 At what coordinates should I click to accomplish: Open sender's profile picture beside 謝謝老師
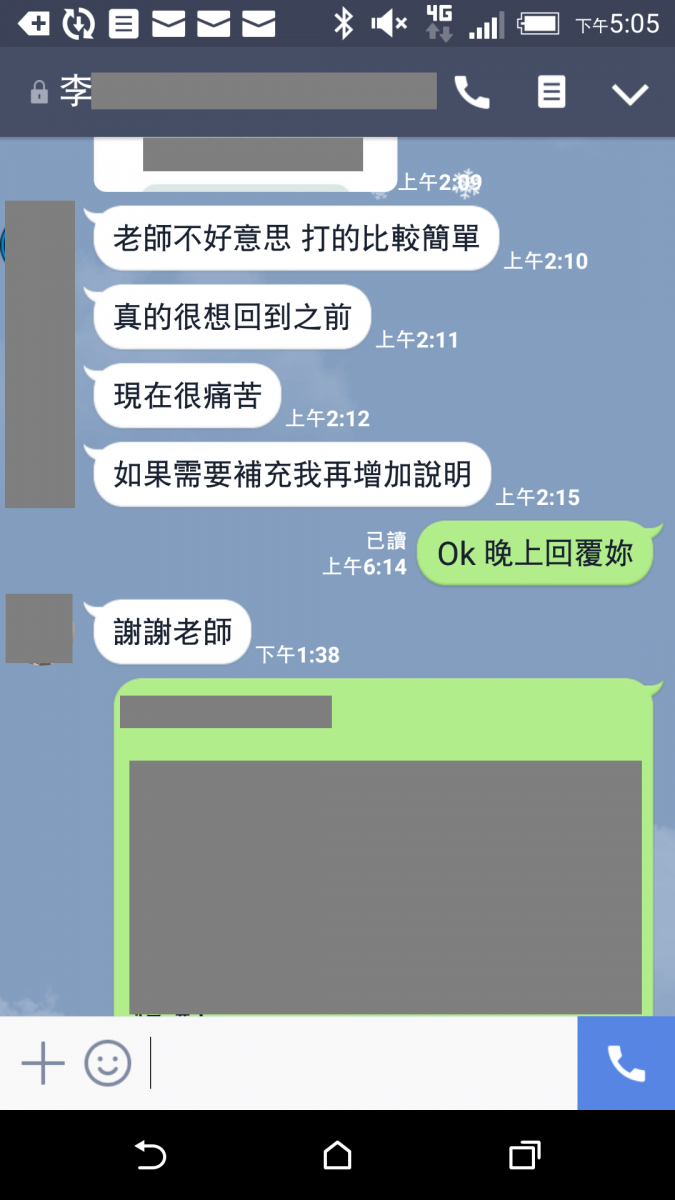[x=39, y=628]
